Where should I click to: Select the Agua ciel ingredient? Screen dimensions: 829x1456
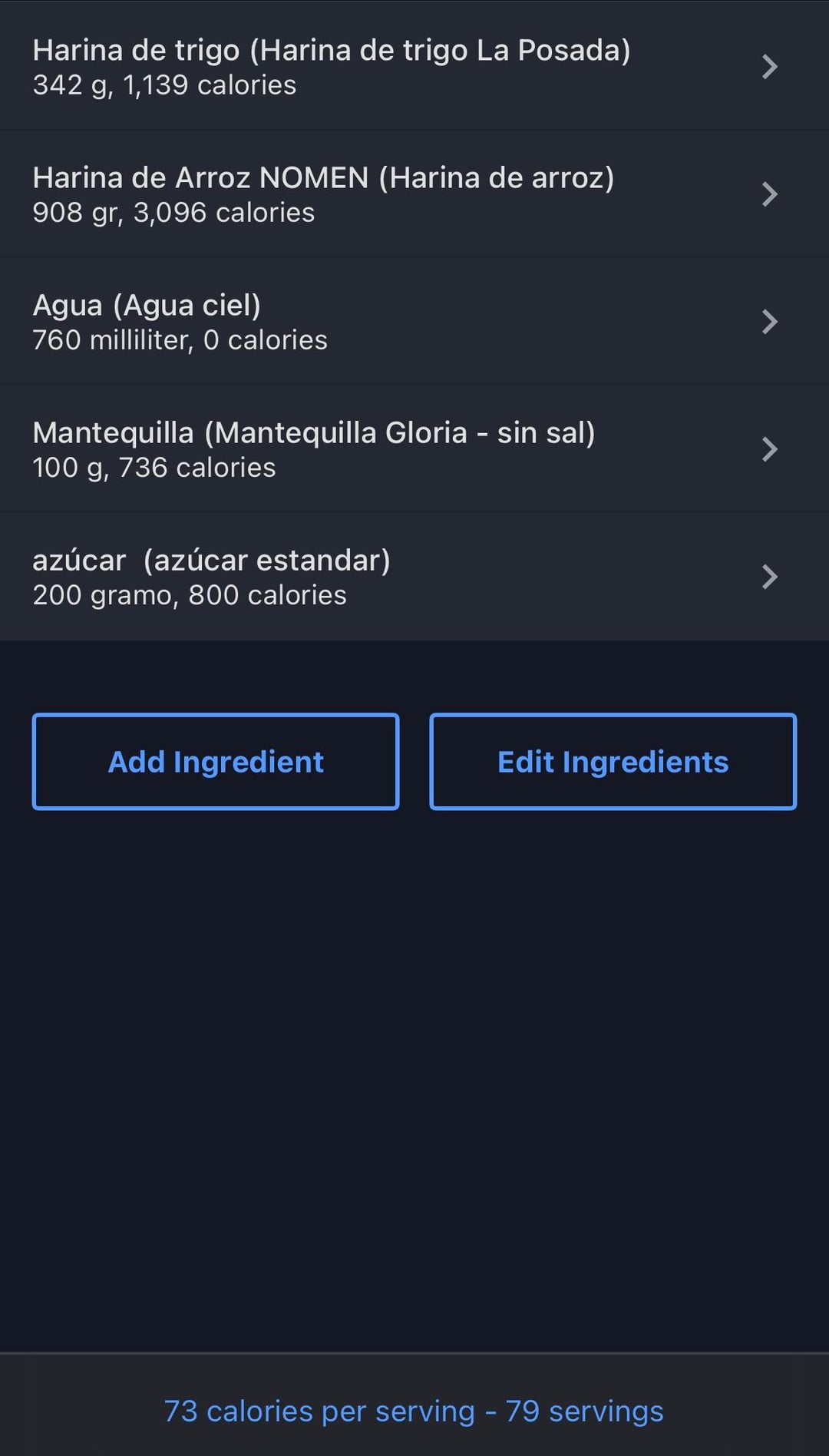tap(414, 322)
